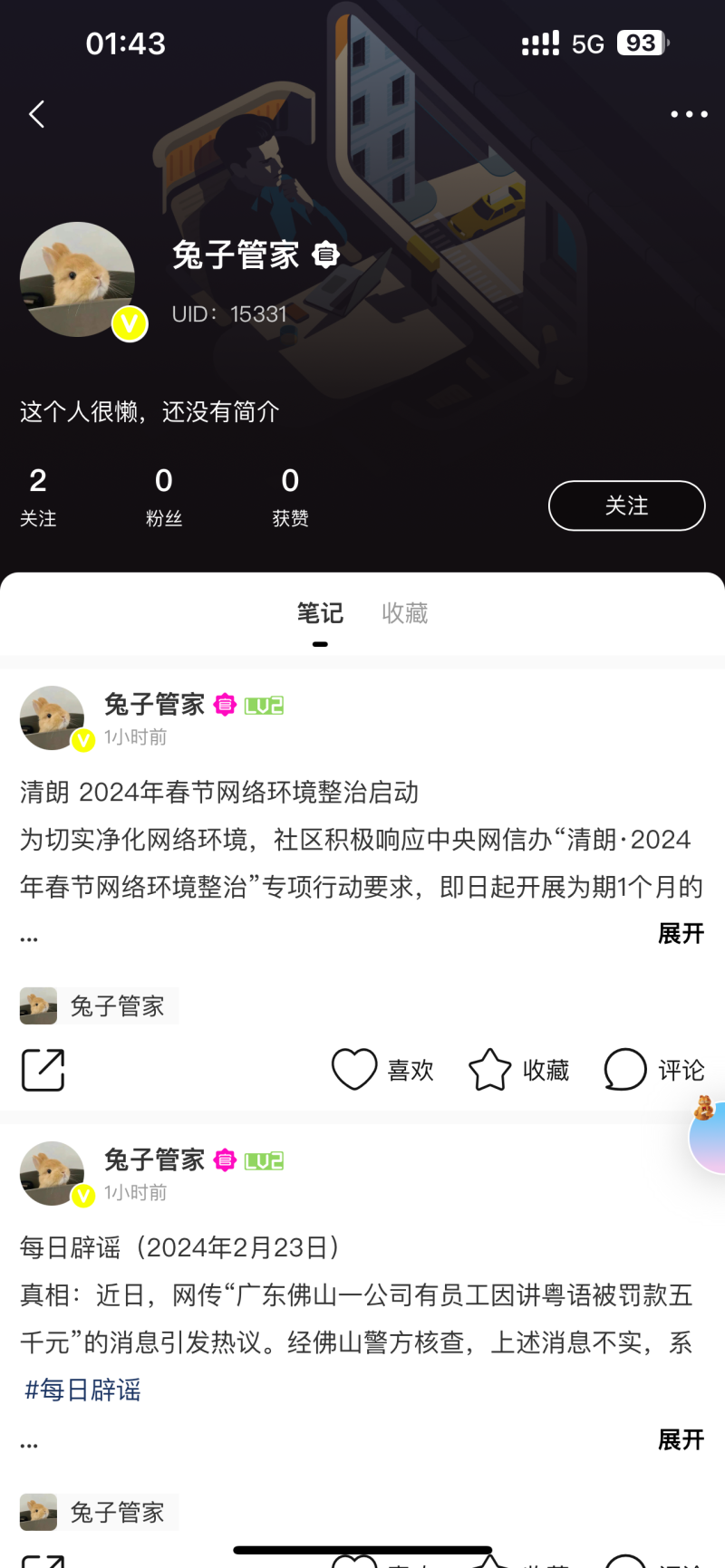725x1568 pixels.
Task: Comment on the 清朗 2024年春节 post
Action: coord(653,1070)
